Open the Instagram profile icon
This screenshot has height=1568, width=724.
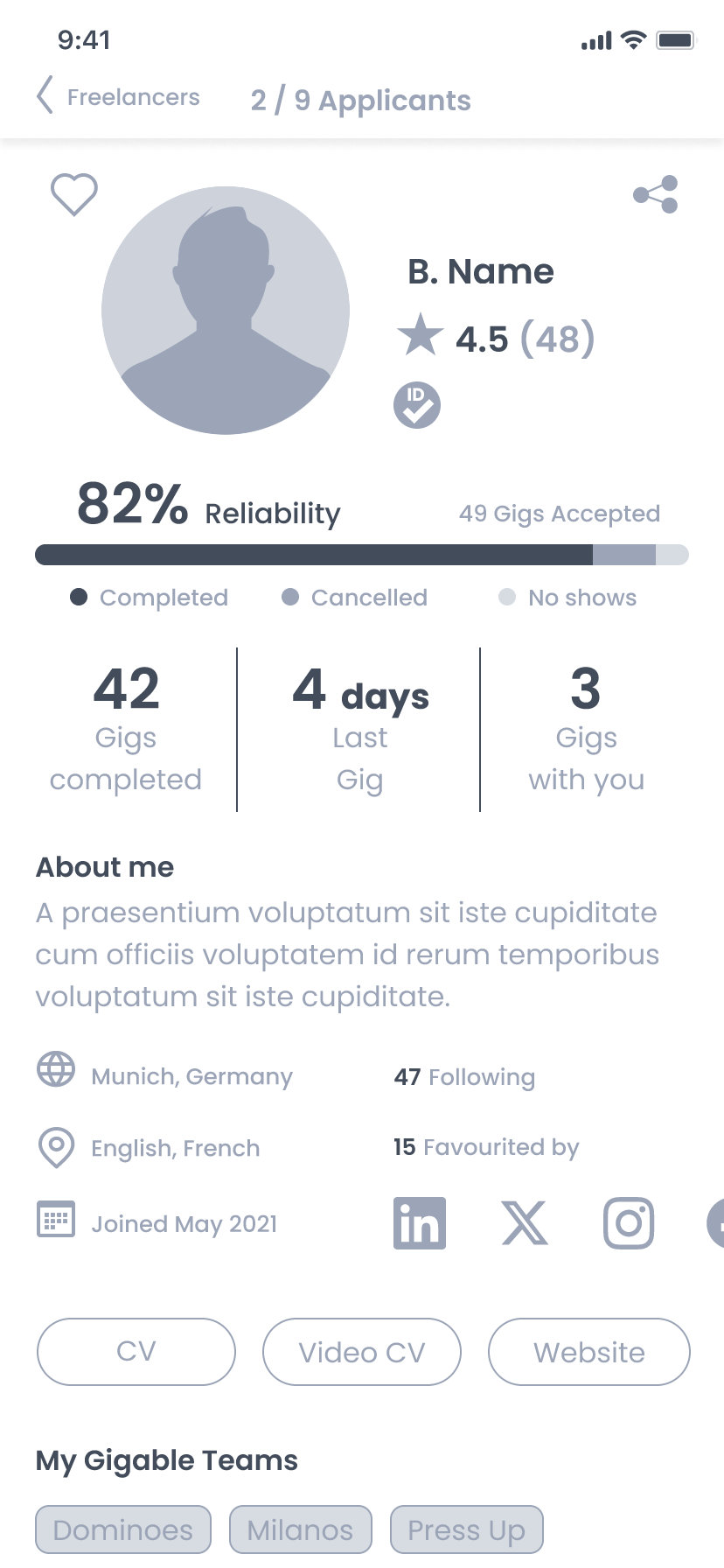629,1222
